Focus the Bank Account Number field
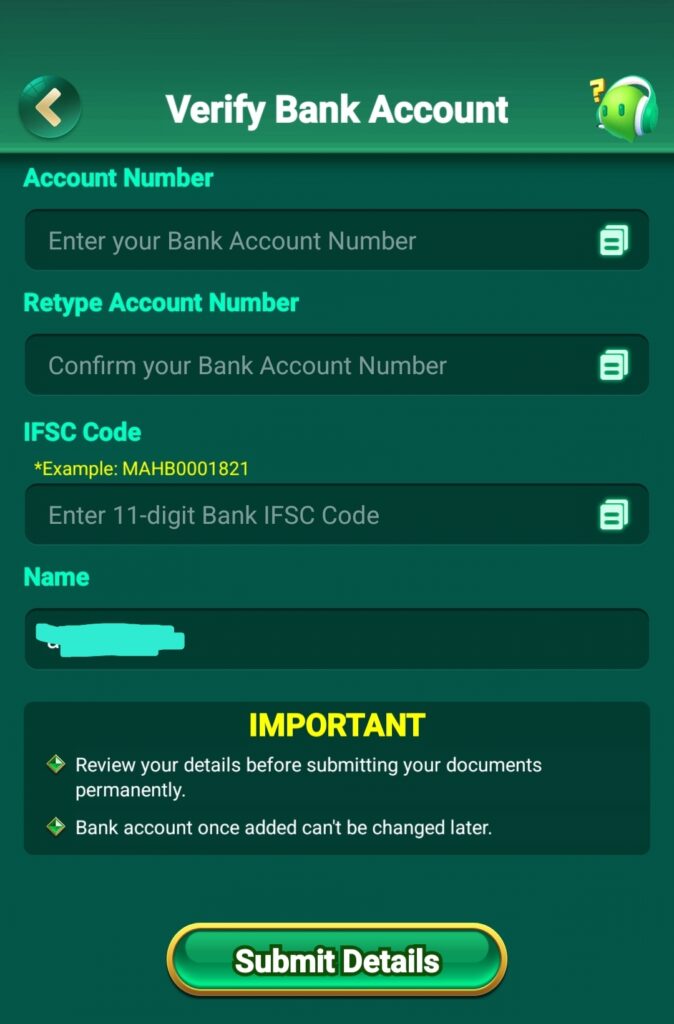Viewport: 674px width, 1024px height. [x=300, y=241]
